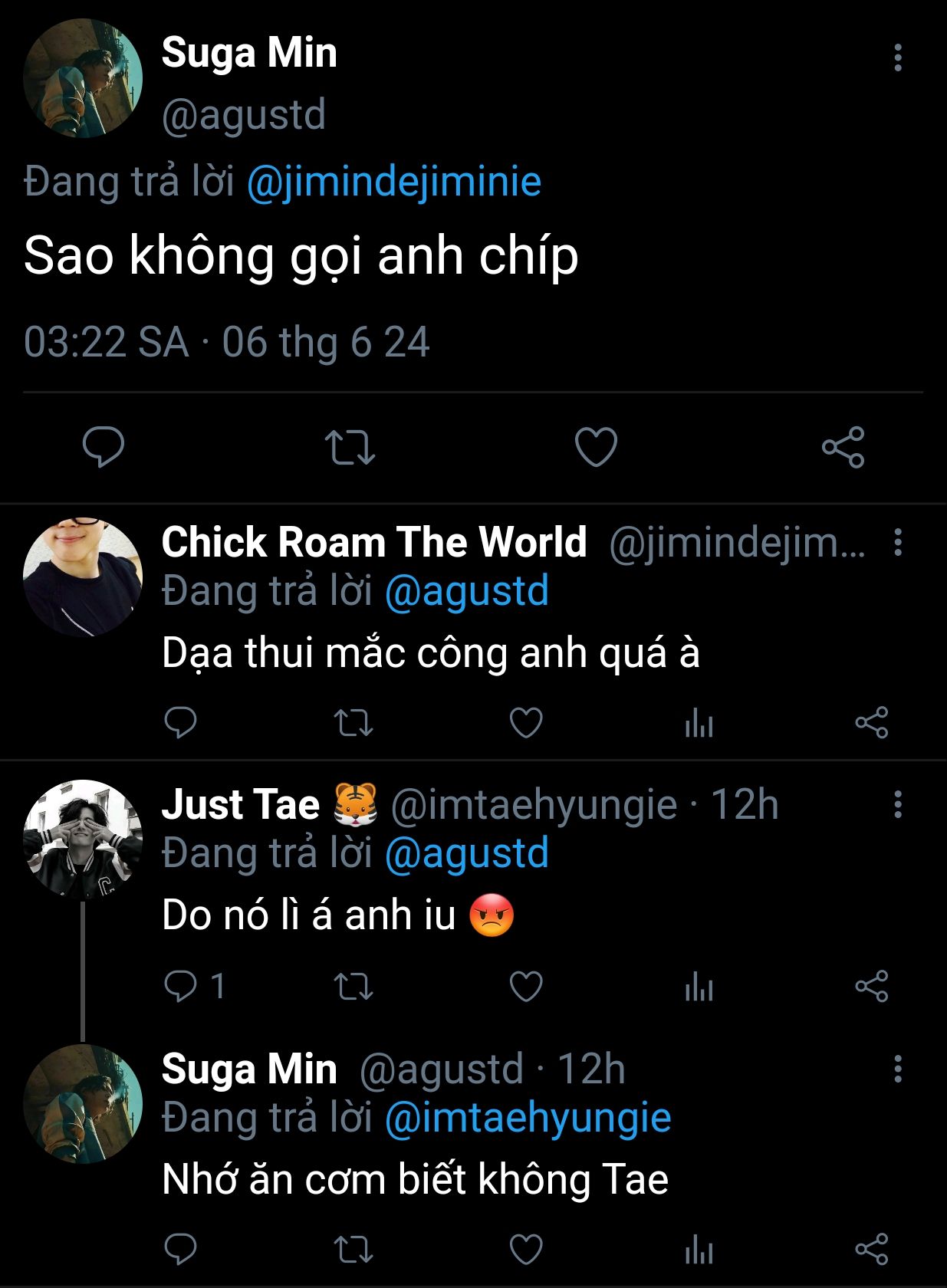This screenshot has height=1288, width=947.
Task: Open overflow menu on Just Tae's reply
Action: (x=897, y=805)
